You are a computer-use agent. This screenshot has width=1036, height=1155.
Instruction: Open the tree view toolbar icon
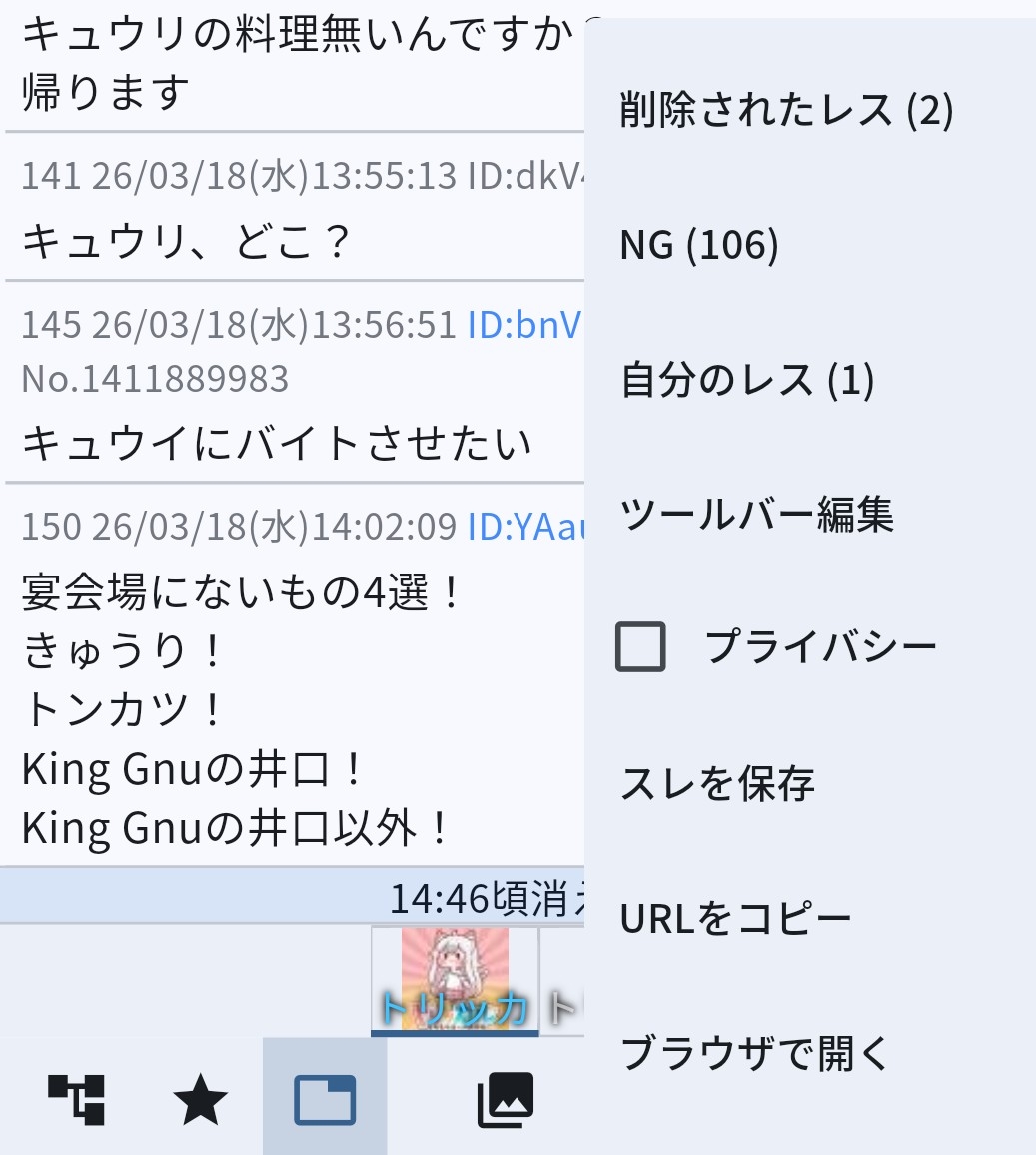click(77, 1100)
